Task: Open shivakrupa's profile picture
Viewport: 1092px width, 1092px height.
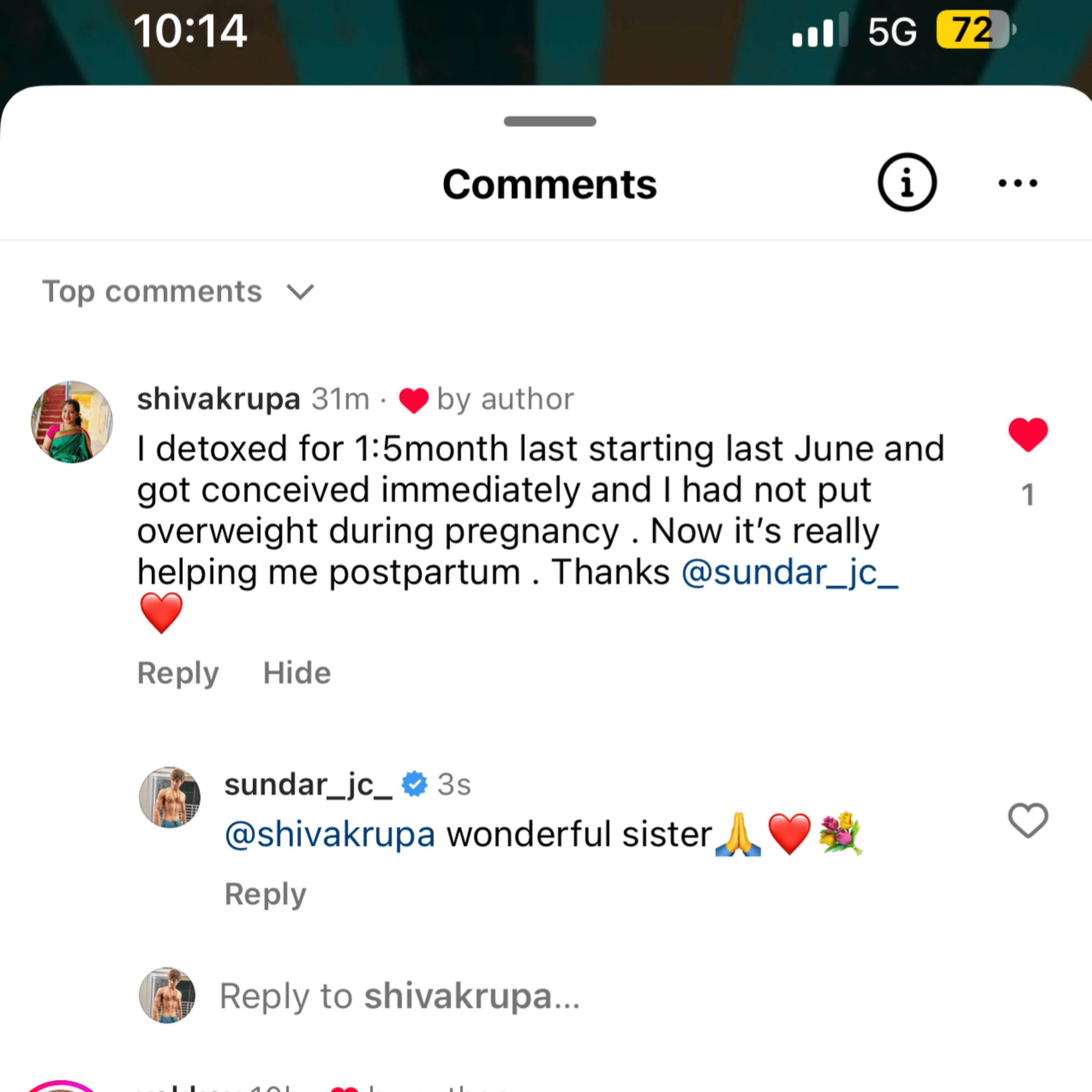Action: (72, 422)
